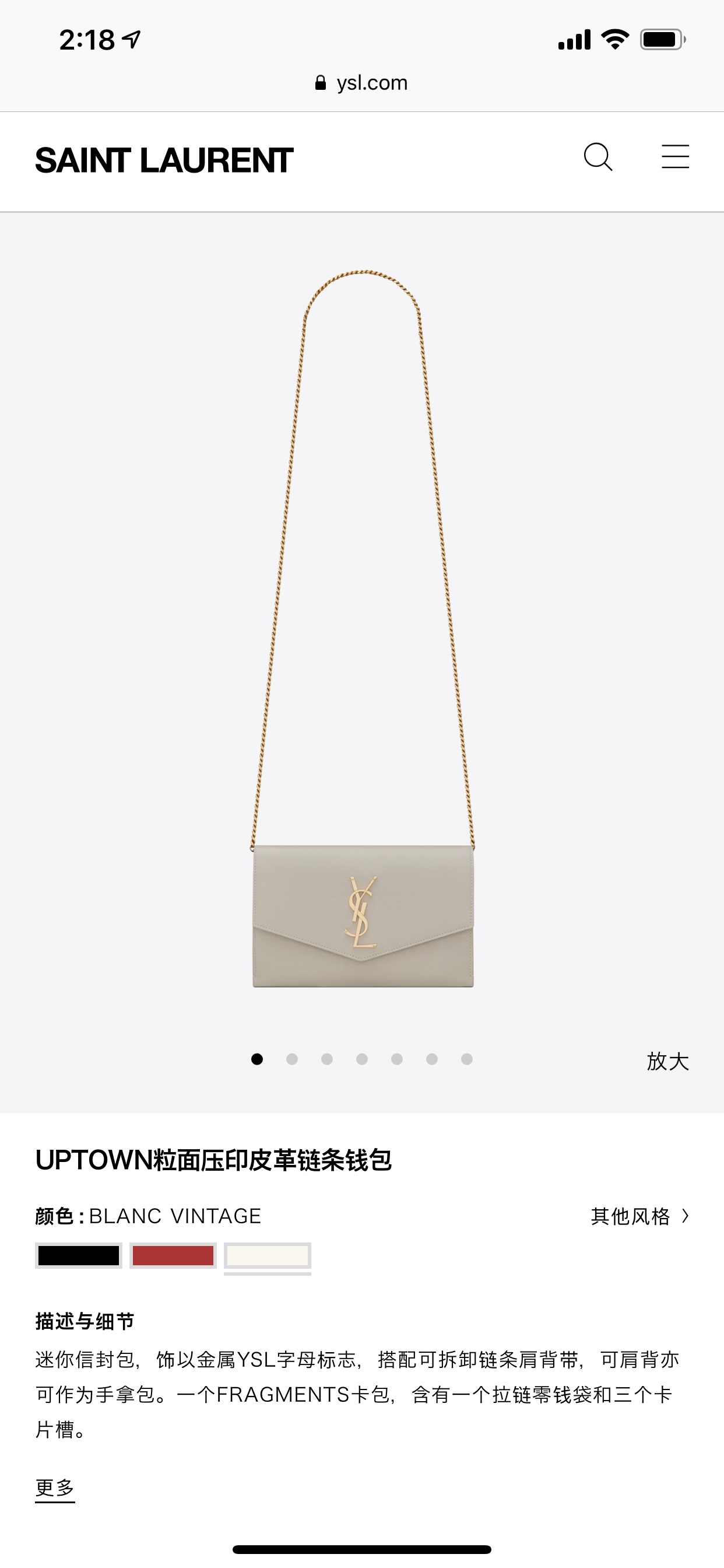Choose the red color swatch
This screenshot has height=1568, width=724.
(173, 1255)
